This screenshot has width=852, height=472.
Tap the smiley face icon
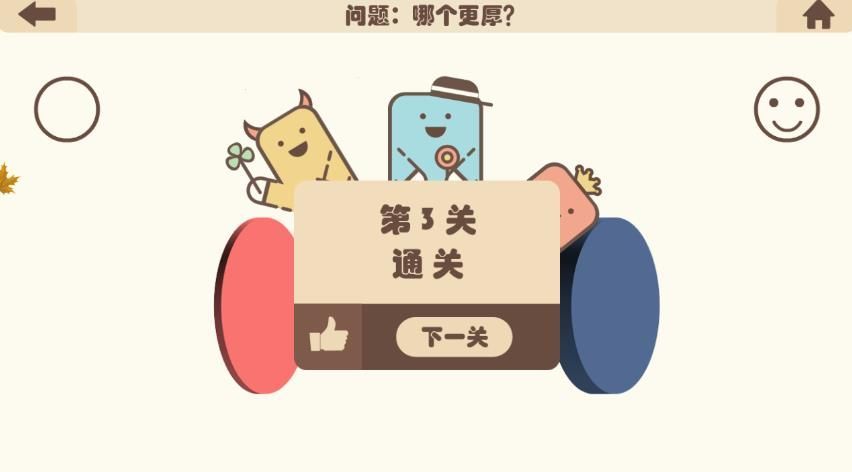tap(786, 109)
